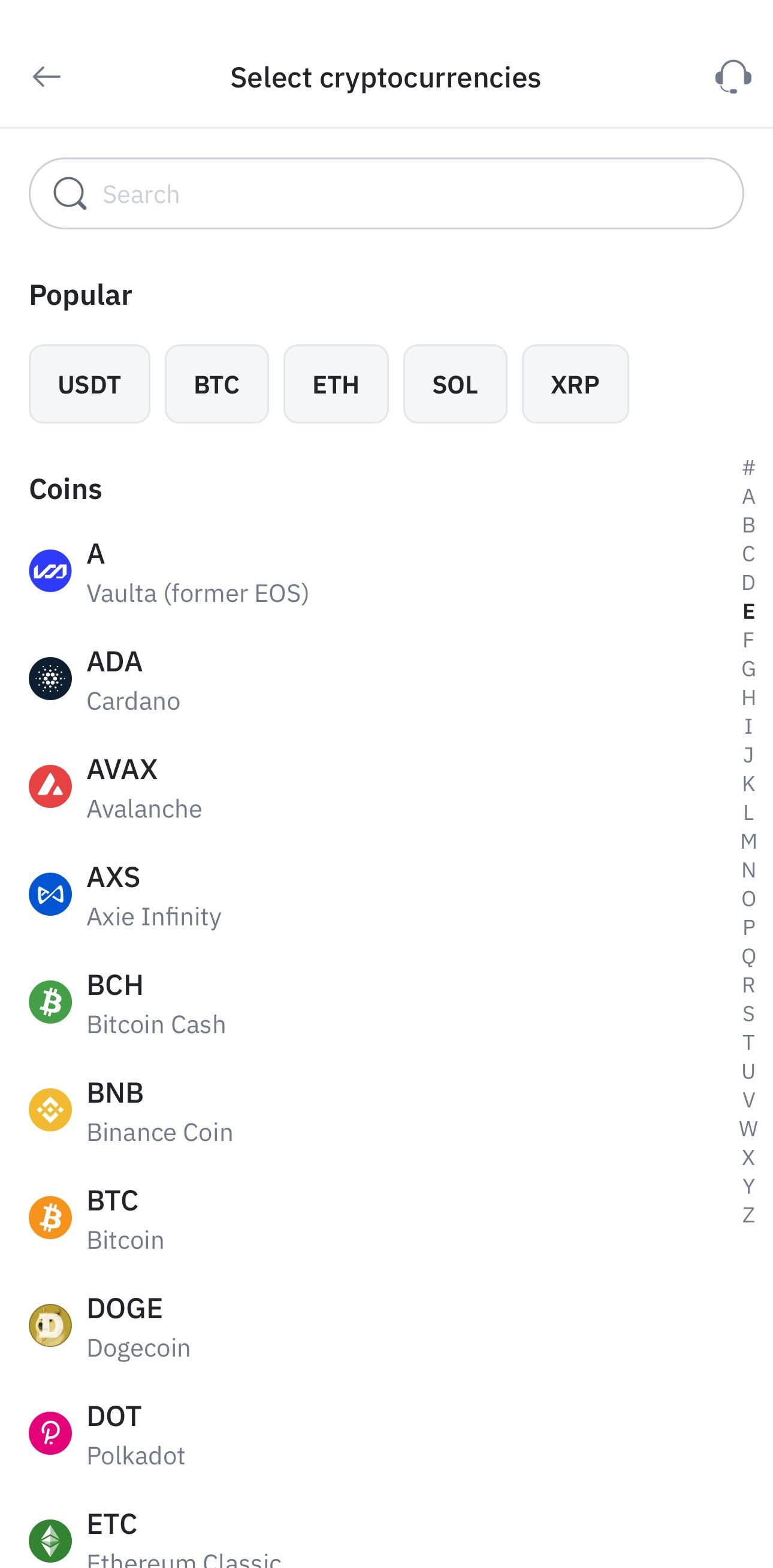773x1568 pixels.
Task: Open AXS Axie Infinity row
Action: coord(366,895)
